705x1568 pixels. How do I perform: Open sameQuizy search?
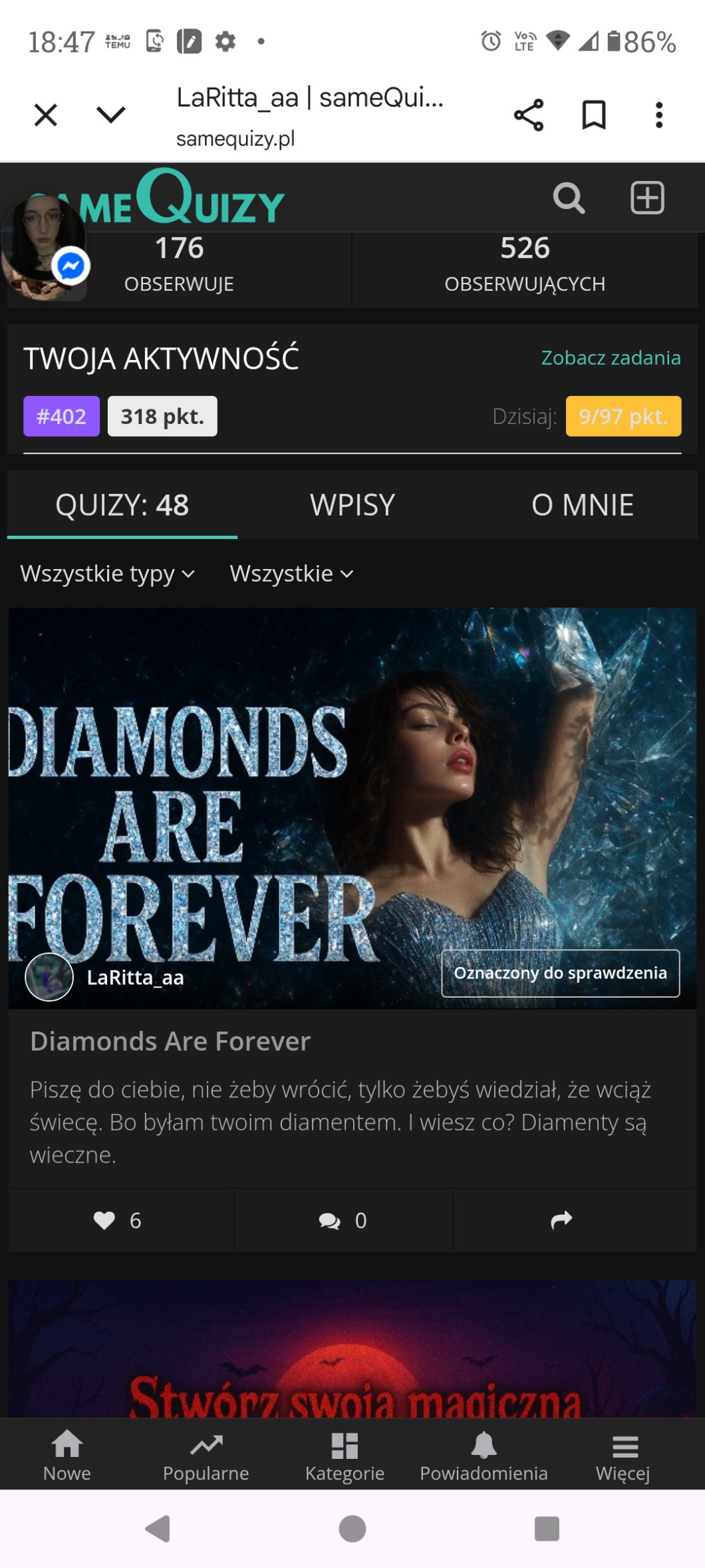[569, 198]
